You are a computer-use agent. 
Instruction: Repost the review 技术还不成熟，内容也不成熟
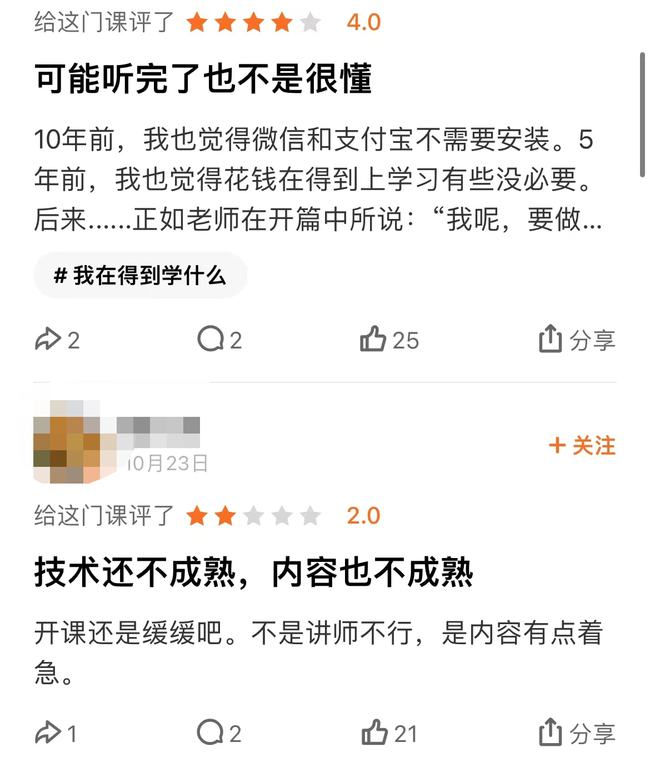tap(55, 734)
